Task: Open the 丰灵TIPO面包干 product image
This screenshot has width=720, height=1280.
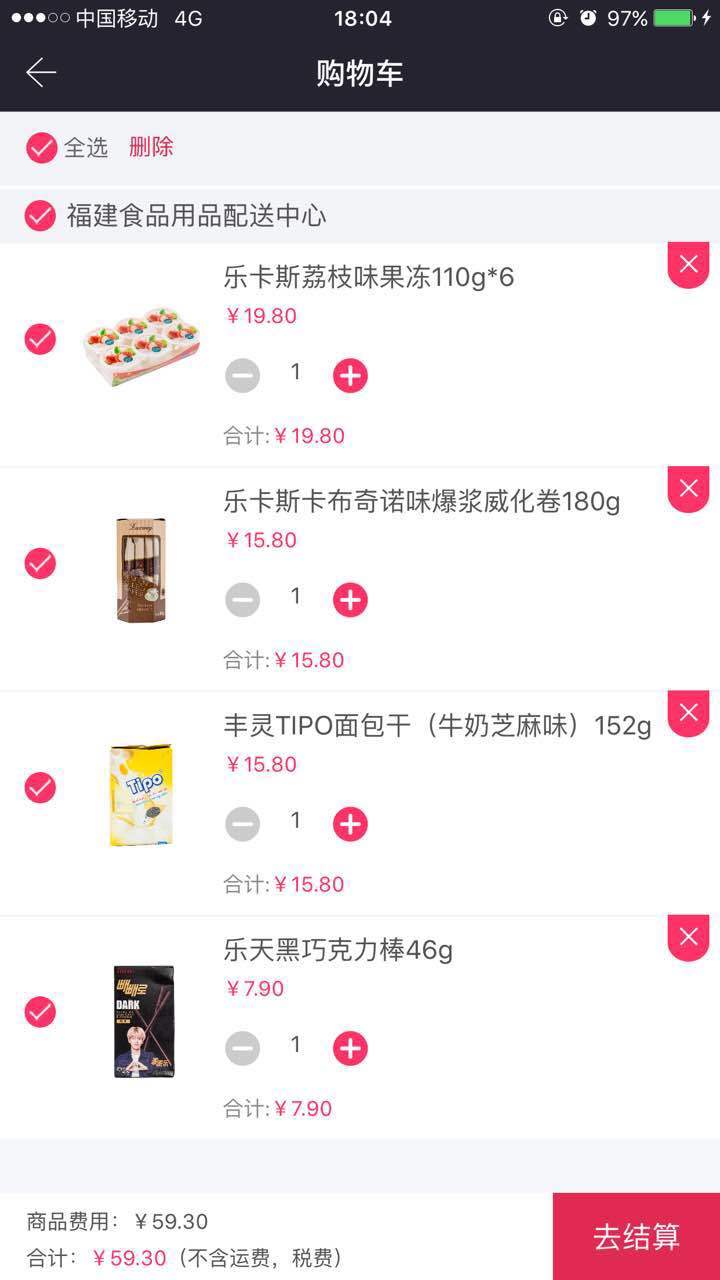Action: tap(141, 794)
